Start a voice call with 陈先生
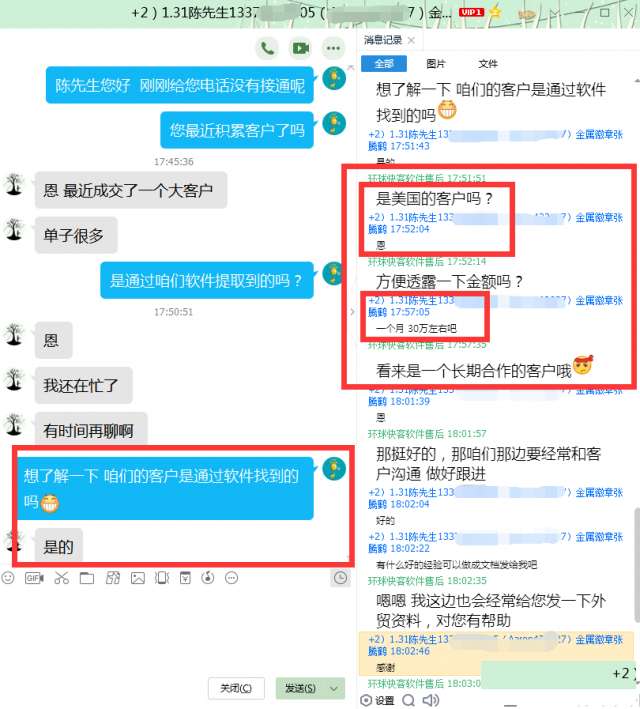 click(266, 47)
